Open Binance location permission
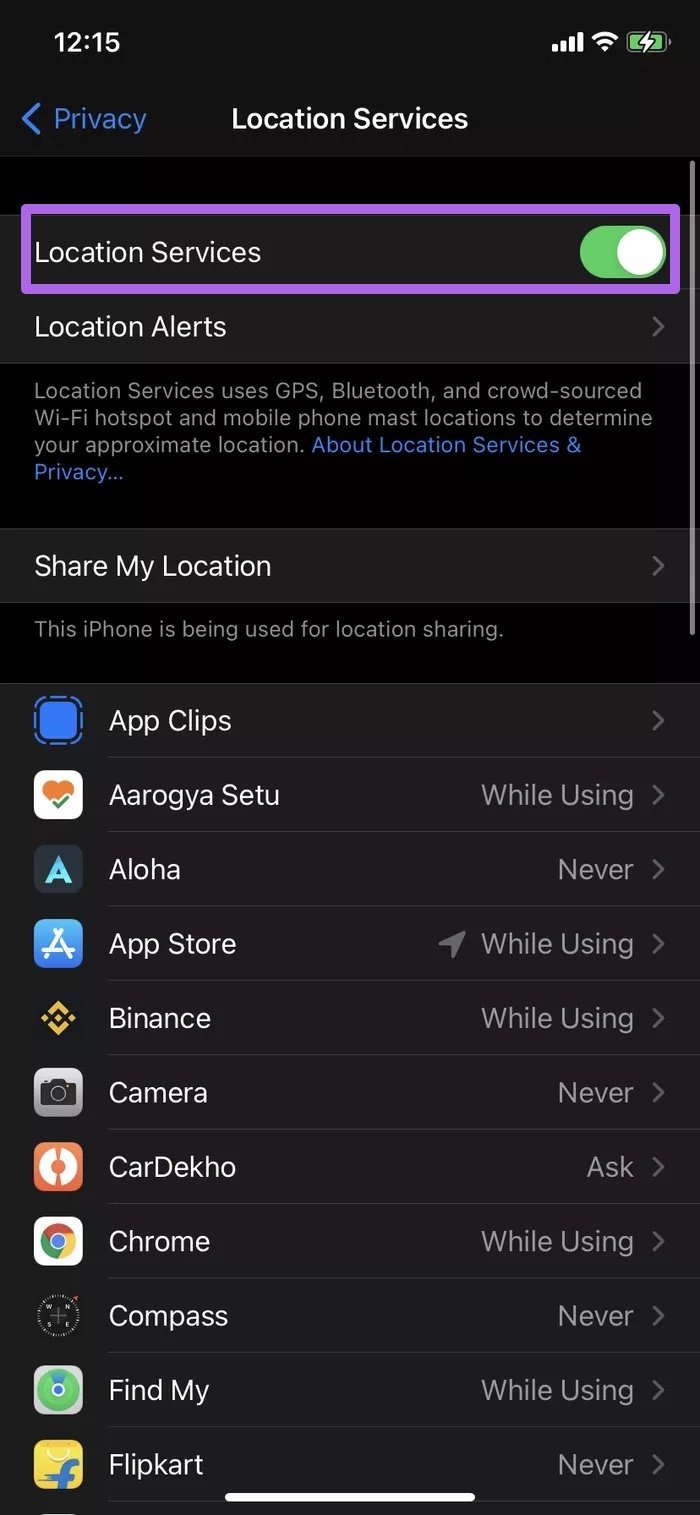This screenshot has height=1515, width=700. coord(349,1018)
